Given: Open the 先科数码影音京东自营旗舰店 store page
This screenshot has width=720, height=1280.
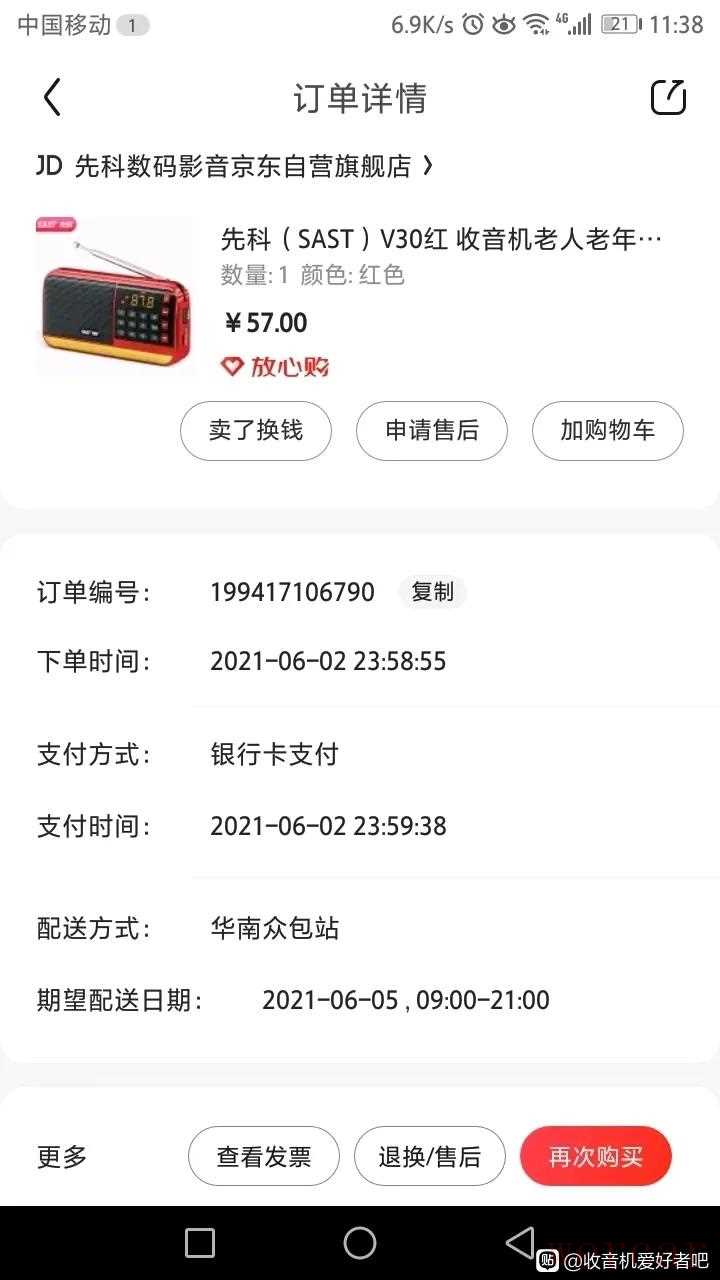Looking at the screenshot, I should (x=242, y=166).
